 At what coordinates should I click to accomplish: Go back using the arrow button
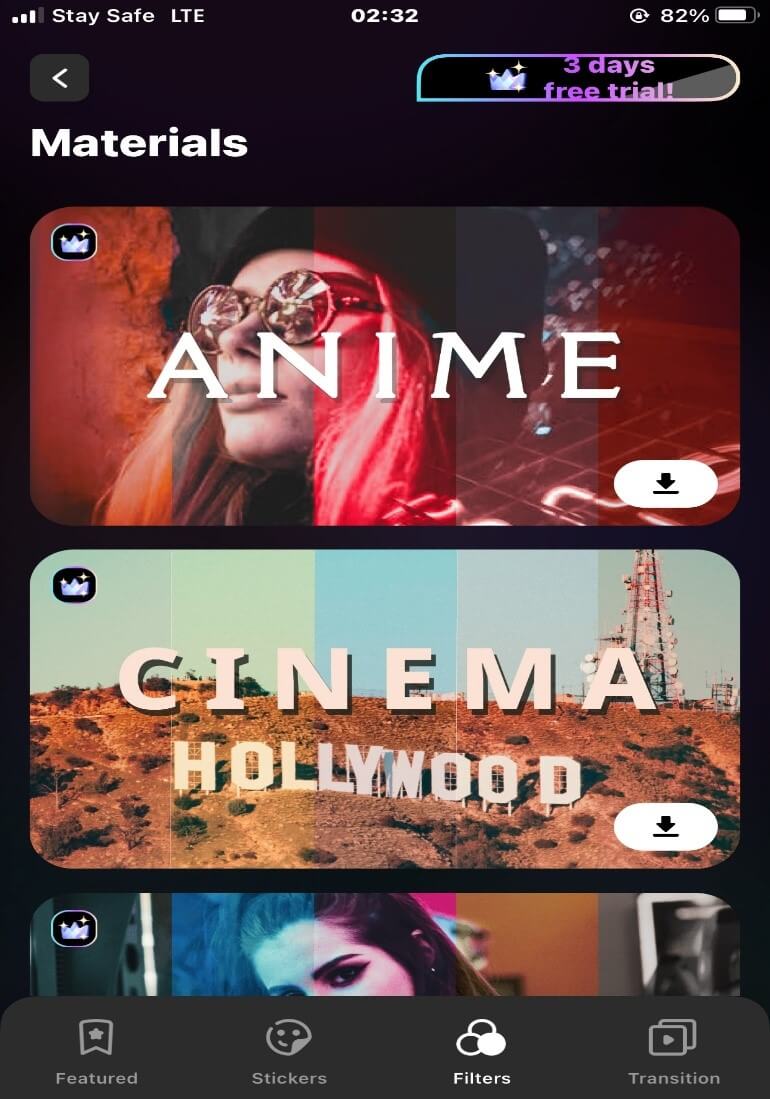[60, 78]
